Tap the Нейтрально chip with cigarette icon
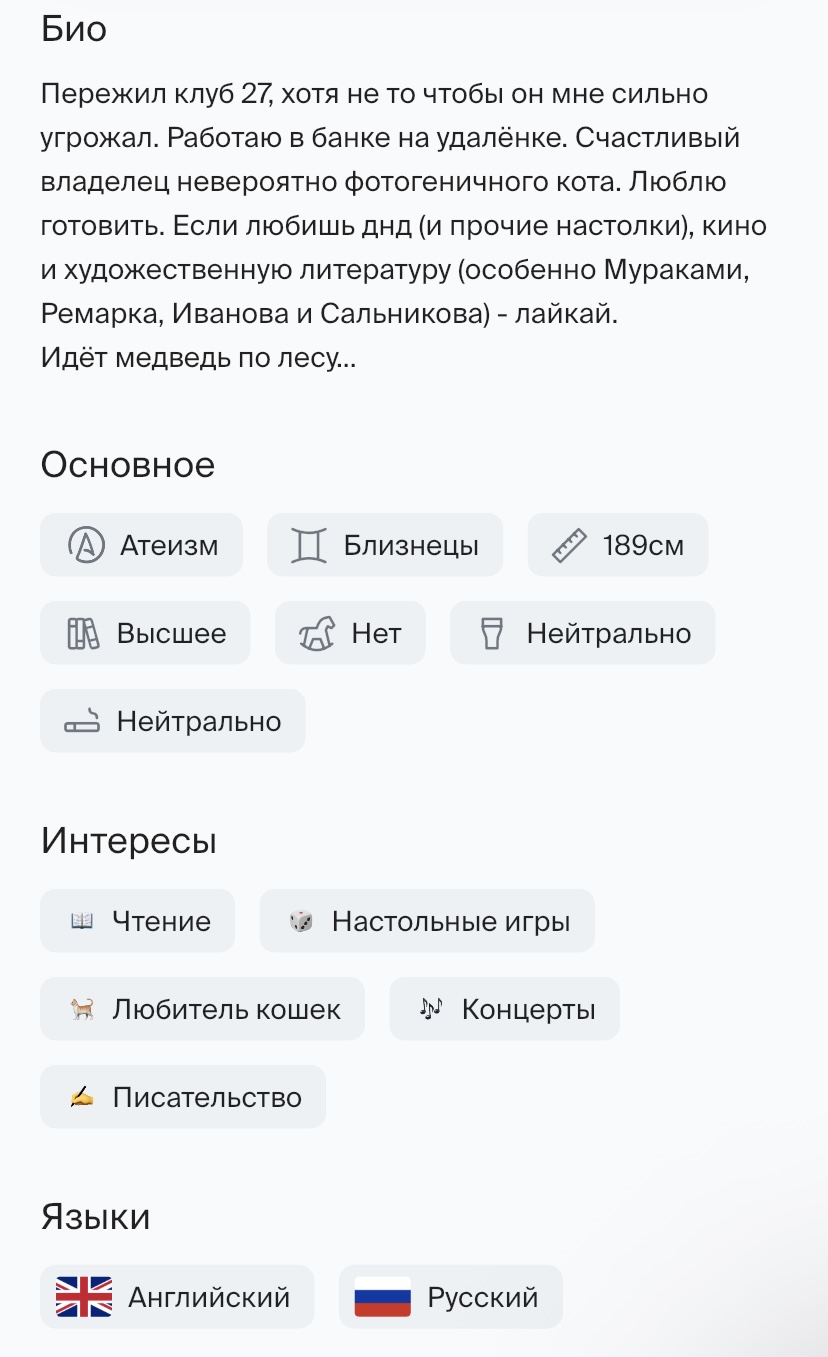Image resolution: width=828 pixels, height=1357 pixels. (172, 721)
